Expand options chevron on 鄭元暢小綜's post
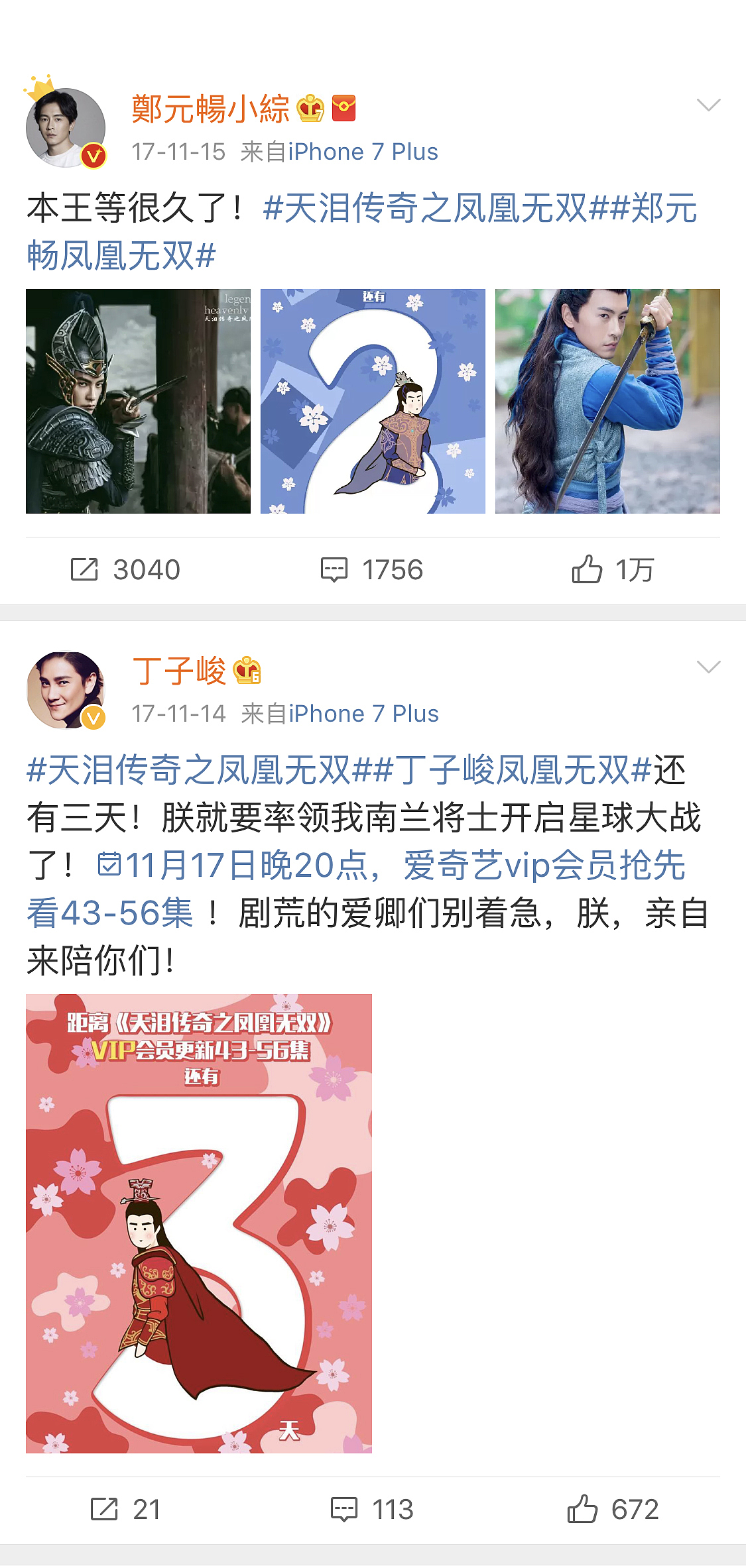This screenshot has height=1568, width=746. point(708,105)
